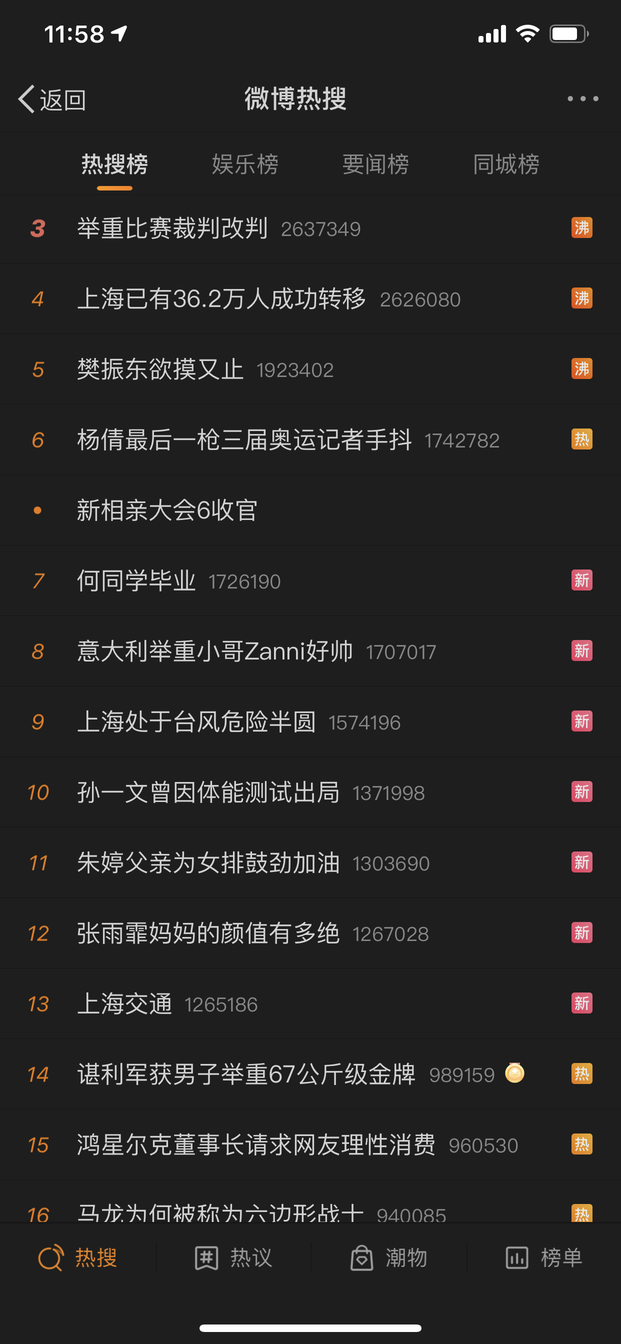Open topic 意大利举重小哥Zanni好帅

pyautogui.click(x=310, y=651)
